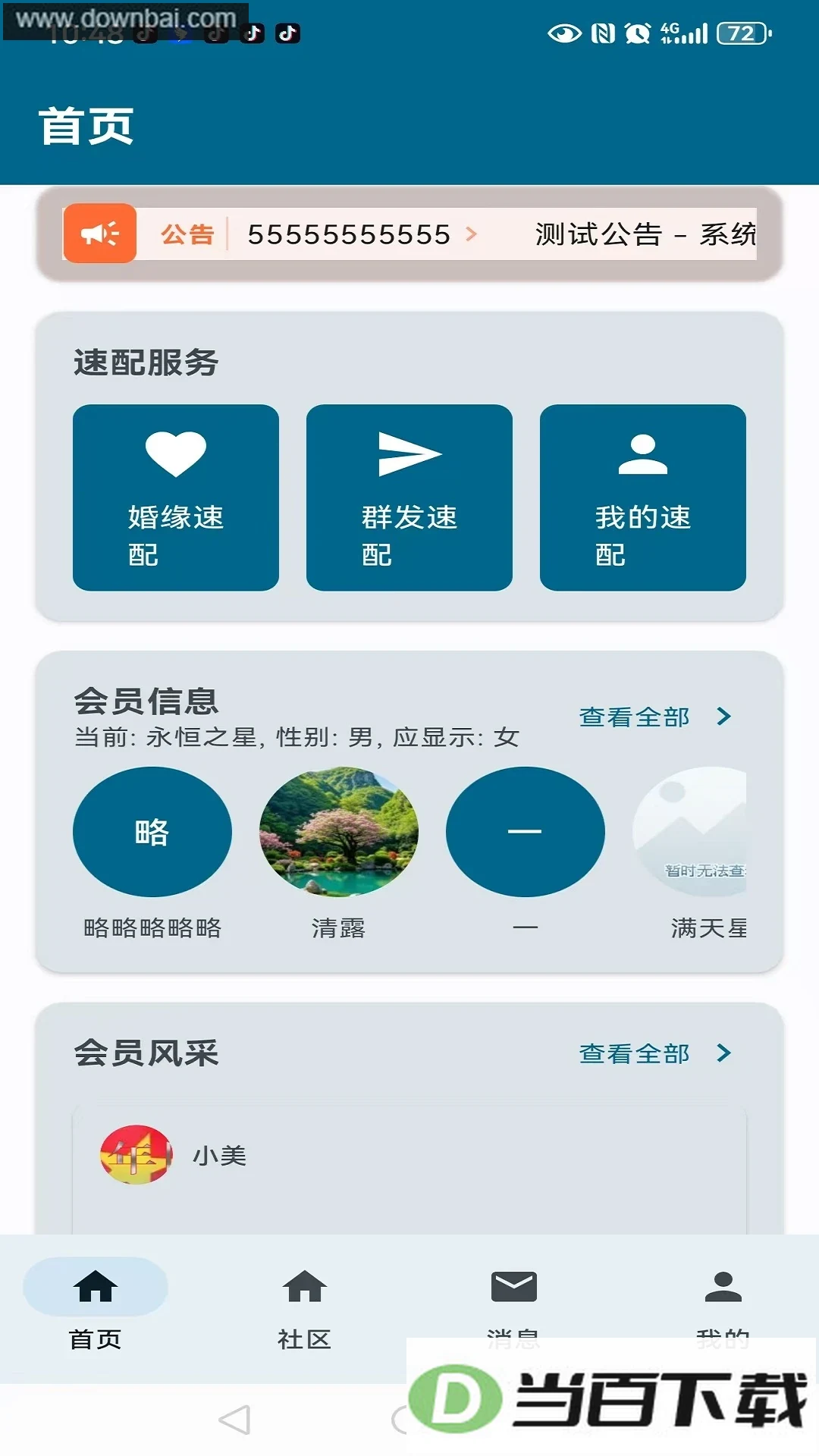Open member 略略略略略 profile
Image resolution: width=819 pixels, height=1456 pixels.
(x=152, y=854)
